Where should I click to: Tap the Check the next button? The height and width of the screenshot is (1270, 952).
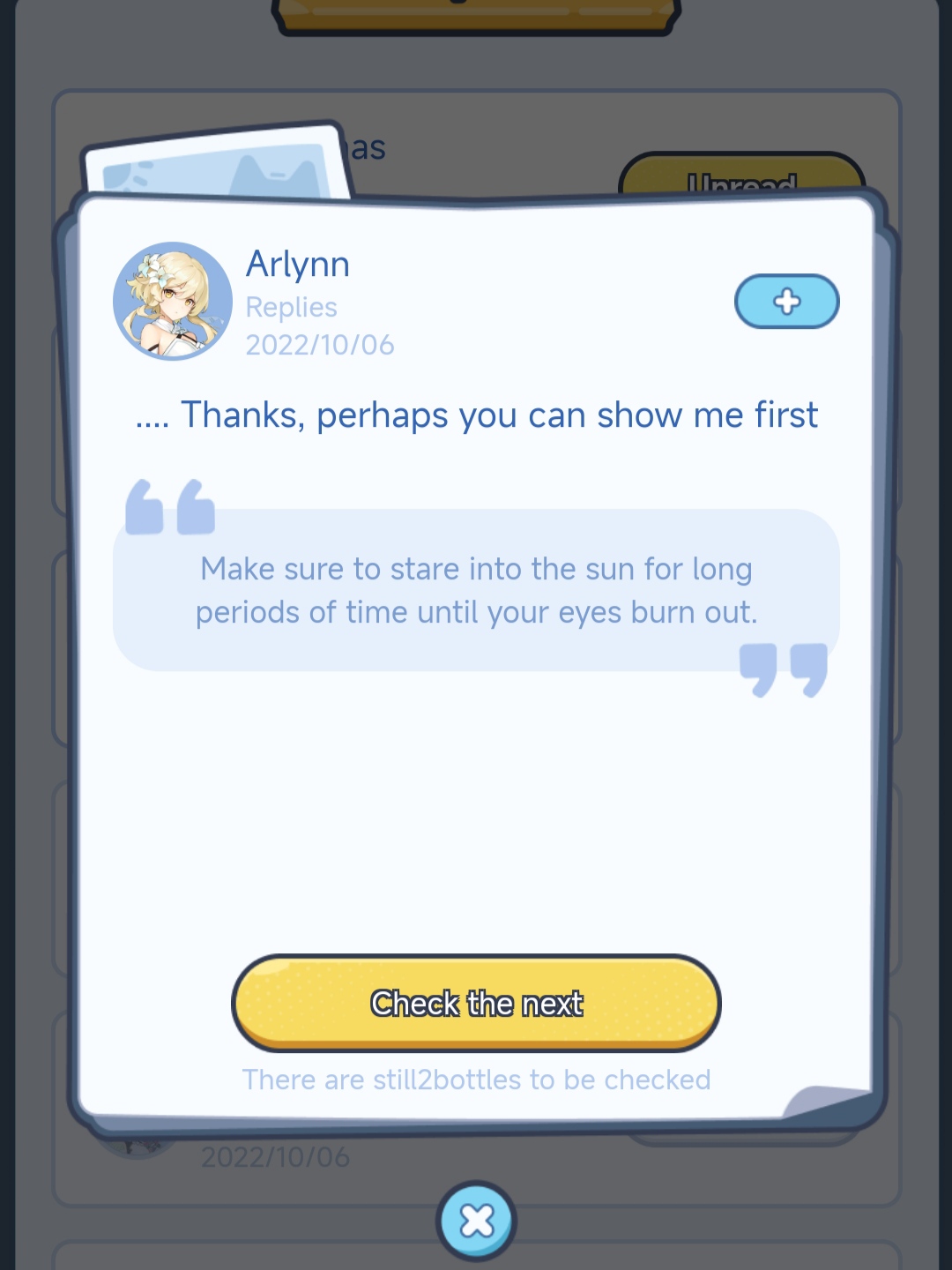pyautogui.click(x=476, y=1004)
